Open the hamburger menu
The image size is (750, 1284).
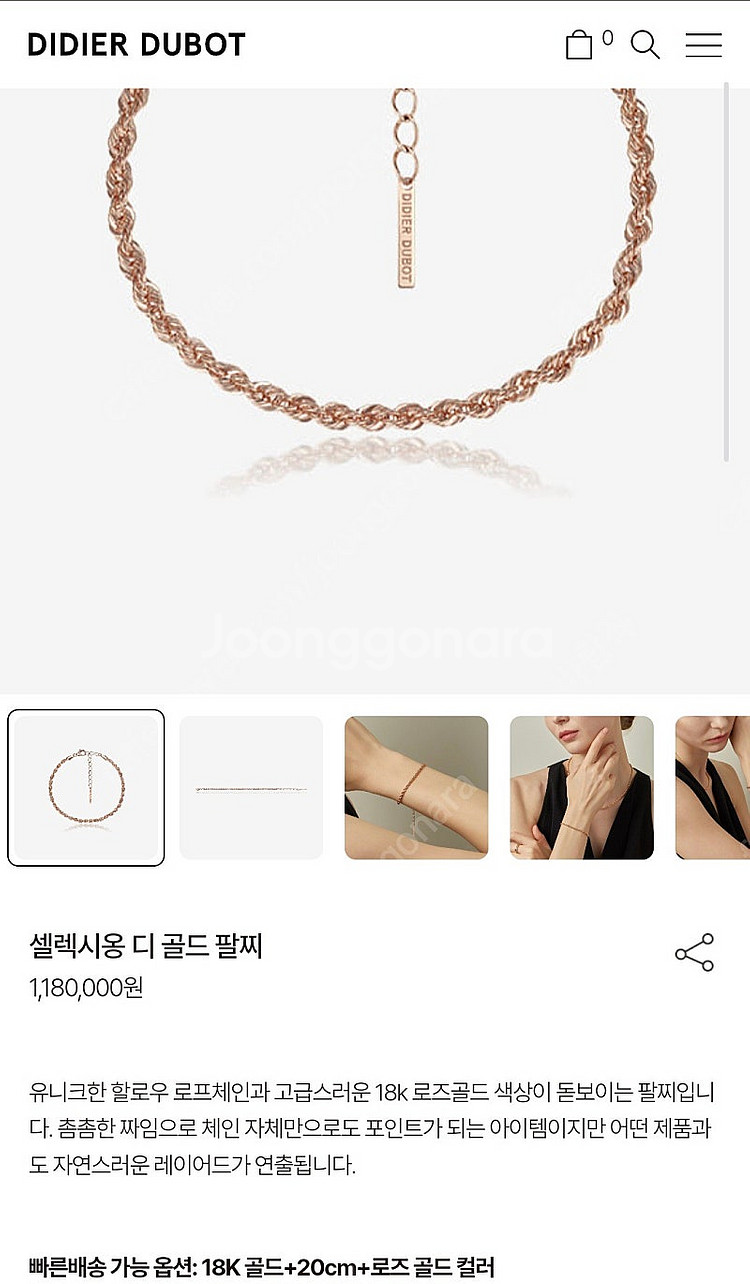pos(703,45)
